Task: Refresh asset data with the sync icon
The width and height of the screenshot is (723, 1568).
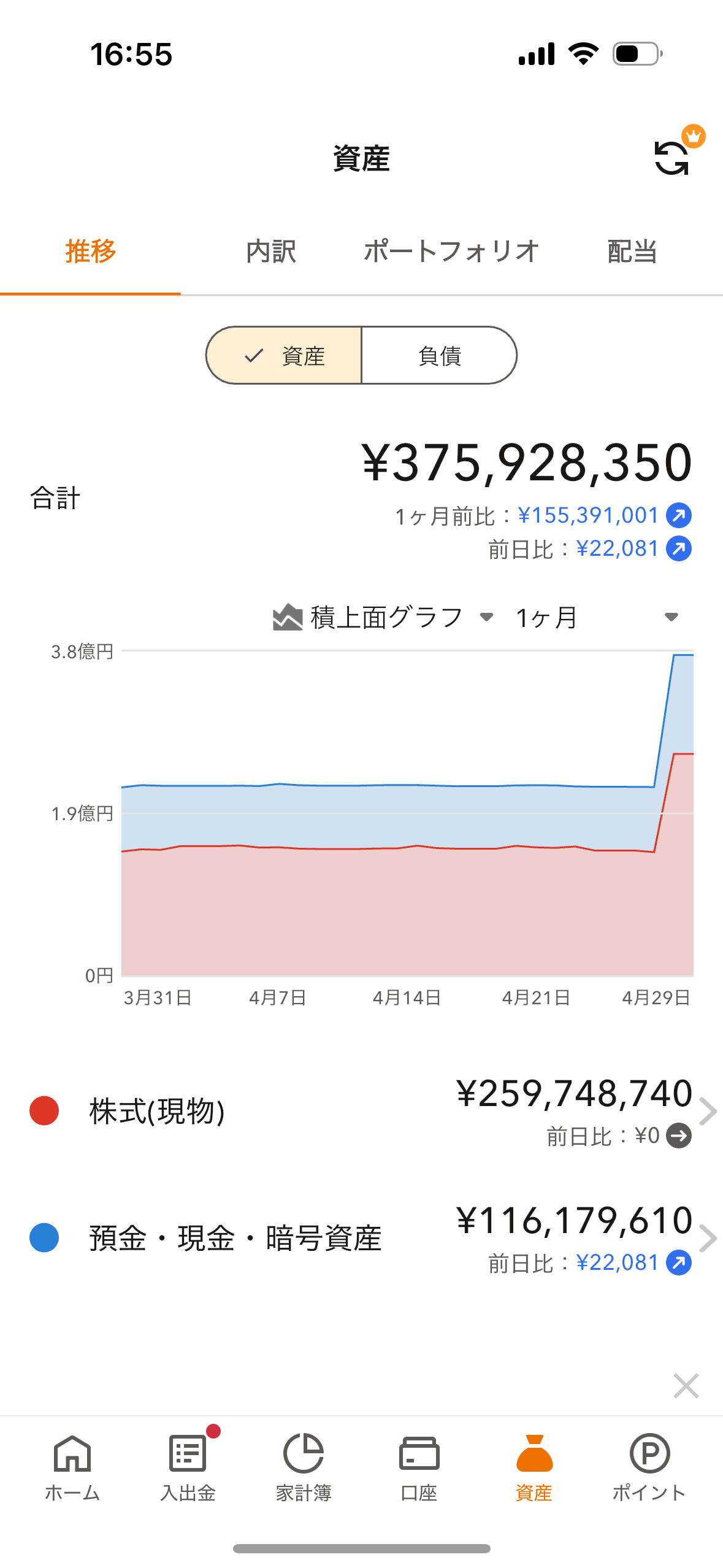Action: [672, 158]
